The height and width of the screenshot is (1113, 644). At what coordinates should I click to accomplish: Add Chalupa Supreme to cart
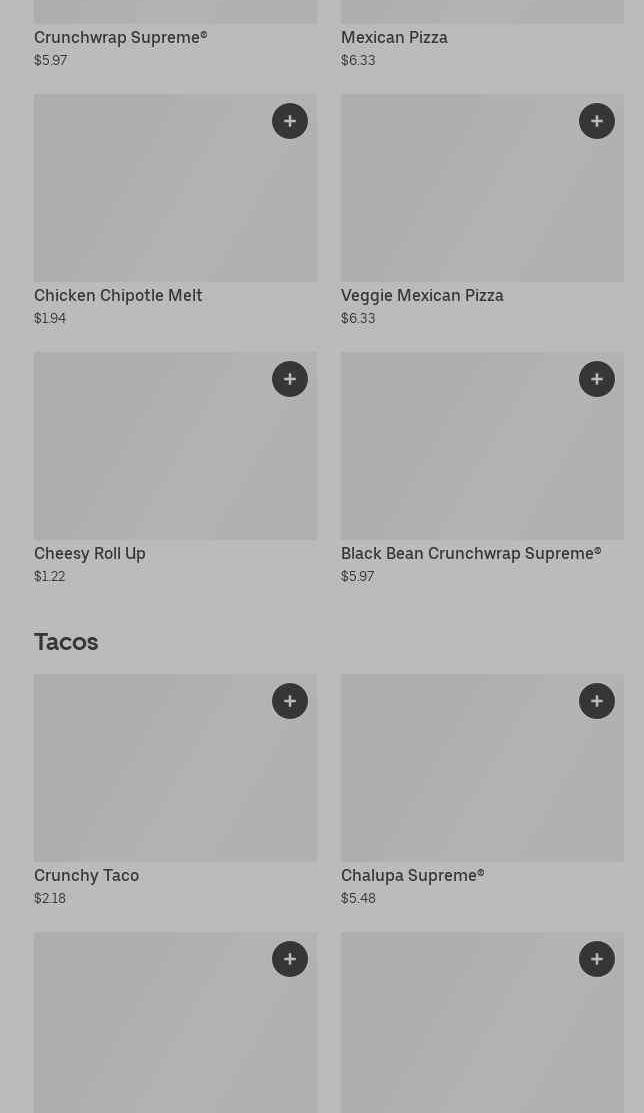[x=597, y=701]
